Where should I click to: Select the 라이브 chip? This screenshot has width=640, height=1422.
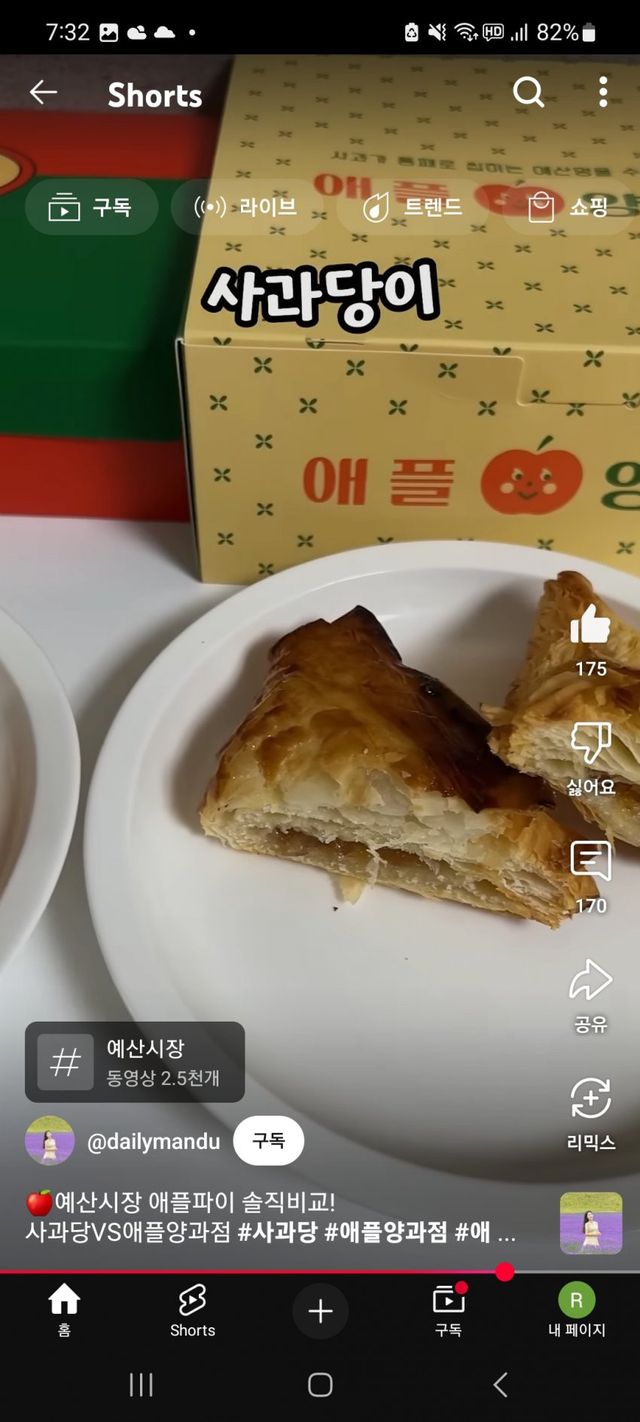[246, 207]
